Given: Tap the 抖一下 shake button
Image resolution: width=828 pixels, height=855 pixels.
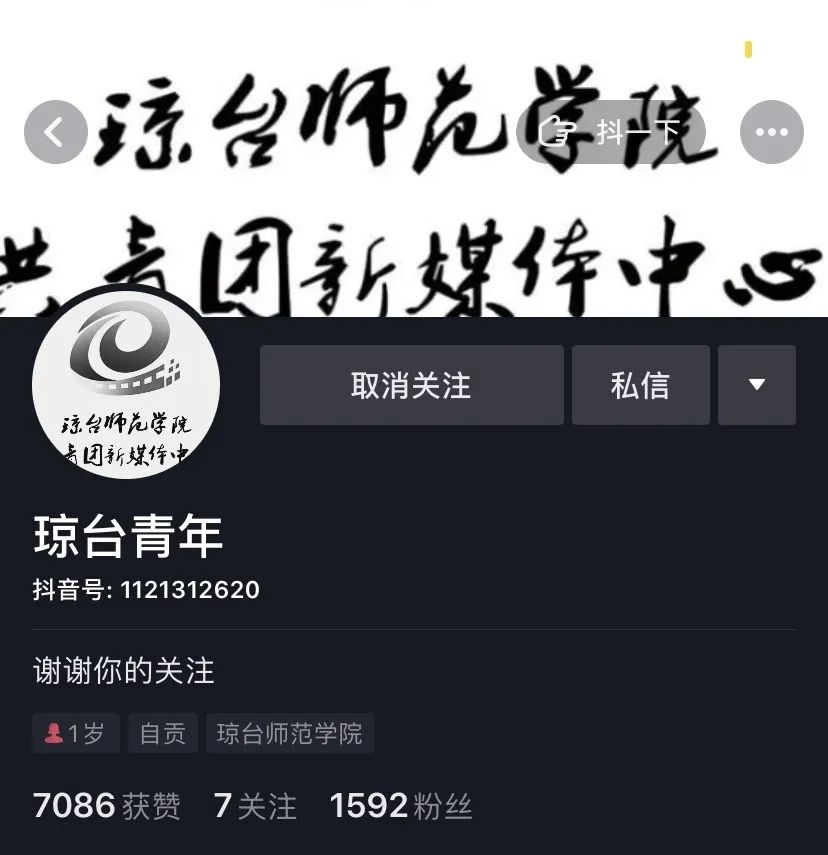Looking at the screenshot, I should coord(611,132).
